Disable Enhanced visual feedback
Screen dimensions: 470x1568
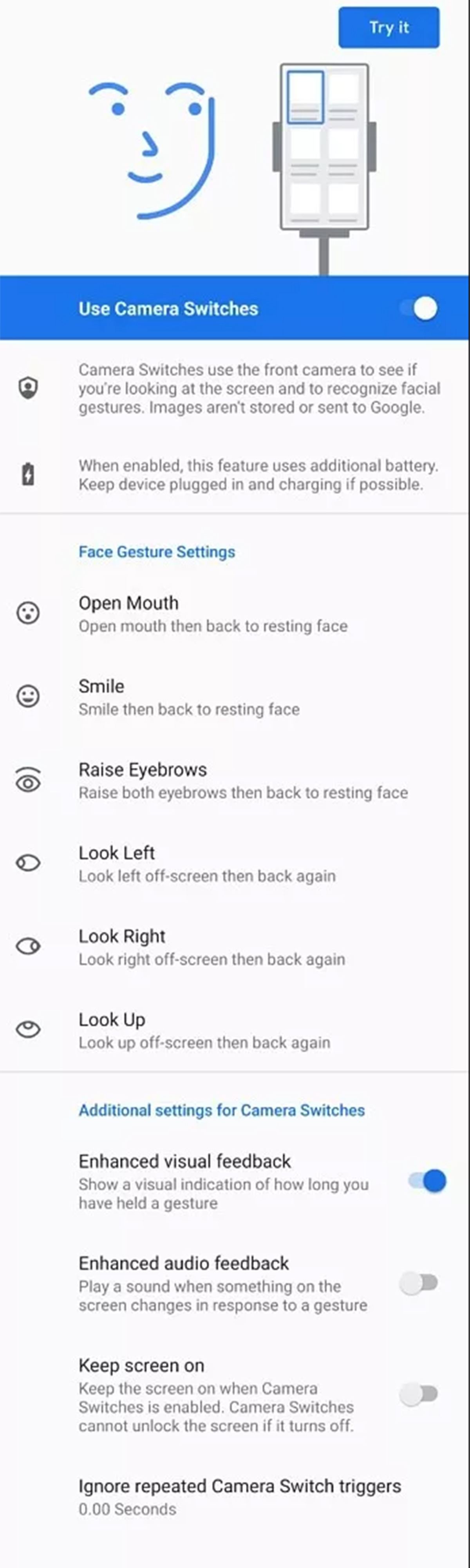coord(428,1181)
